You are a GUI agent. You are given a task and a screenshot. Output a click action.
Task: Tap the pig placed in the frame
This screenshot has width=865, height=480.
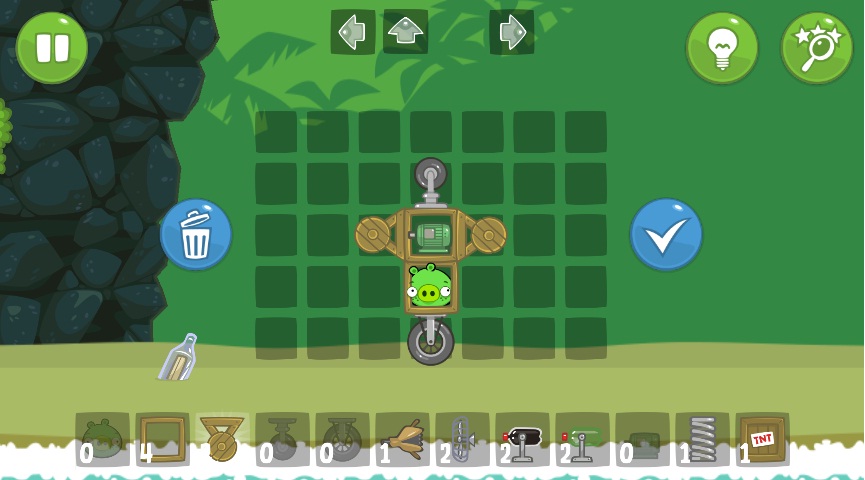pos(431,288)
